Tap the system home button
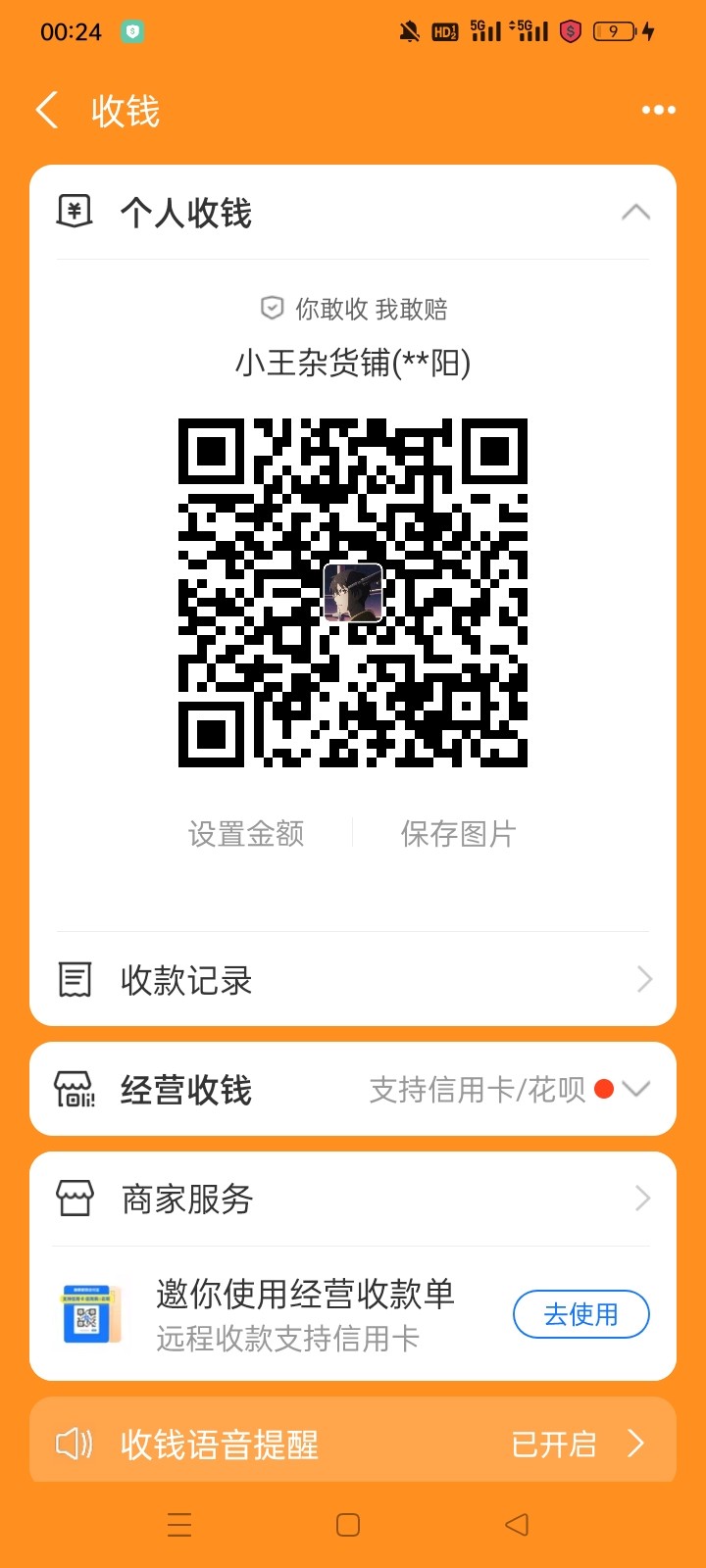The height and width of the screenshot is (1568, 706). [x=348, y=1525]
